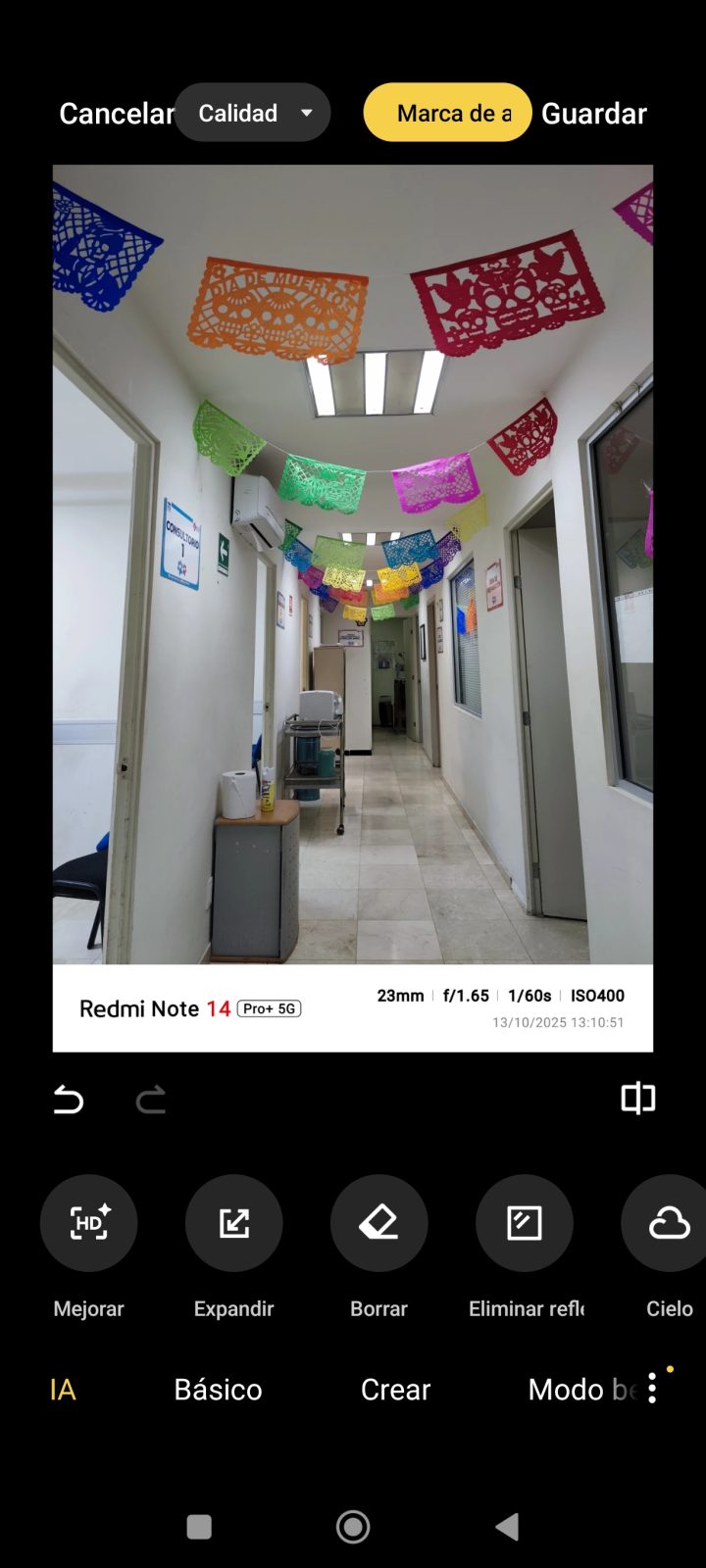Image resolution: width=706 pixels, height=1568 pixels.
Task: Save the photo with Guardar
Action: pos(593,114)
